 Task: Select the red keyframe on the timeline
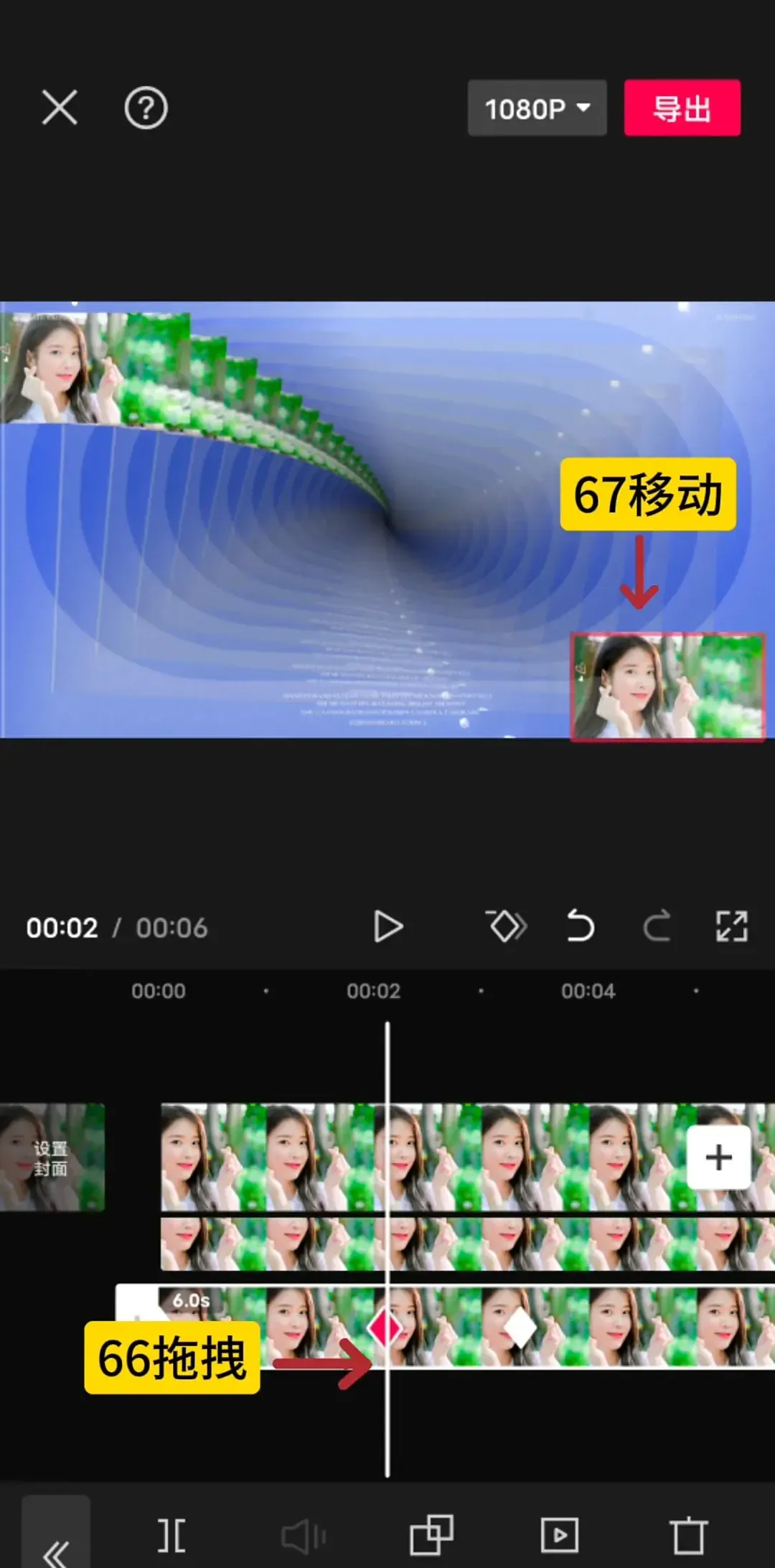(x=385, y=1328)
